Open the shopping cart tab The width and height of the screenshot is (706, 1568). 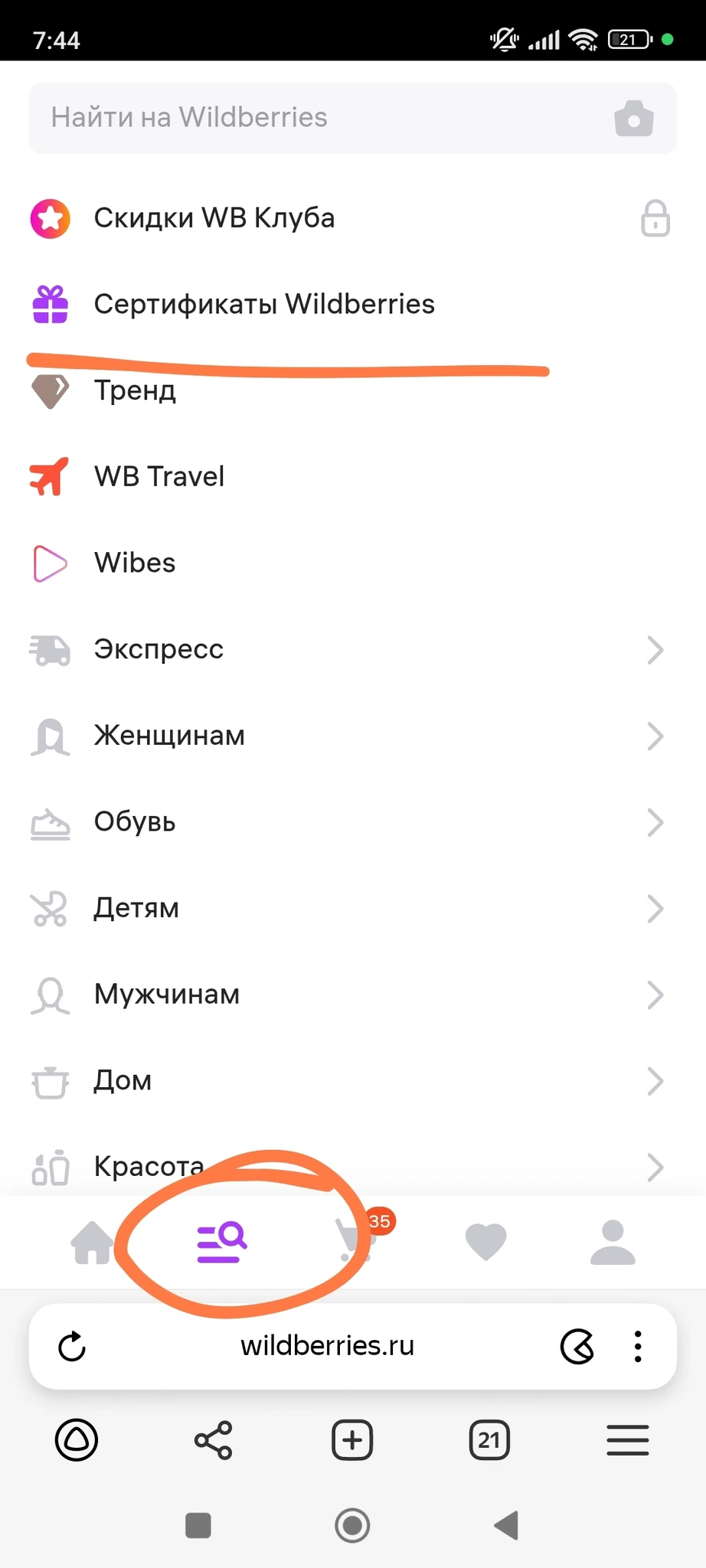pyautogui.click(x=353, y=1240)
